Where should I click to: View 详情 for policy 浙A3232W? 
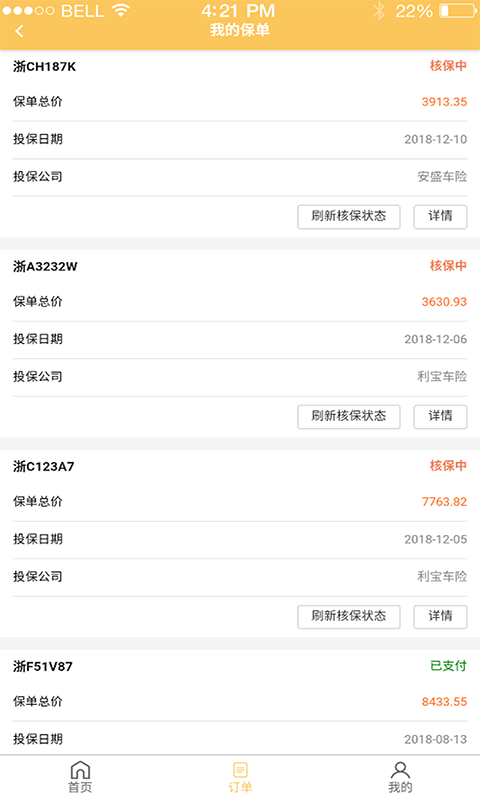tap(440, 416)
